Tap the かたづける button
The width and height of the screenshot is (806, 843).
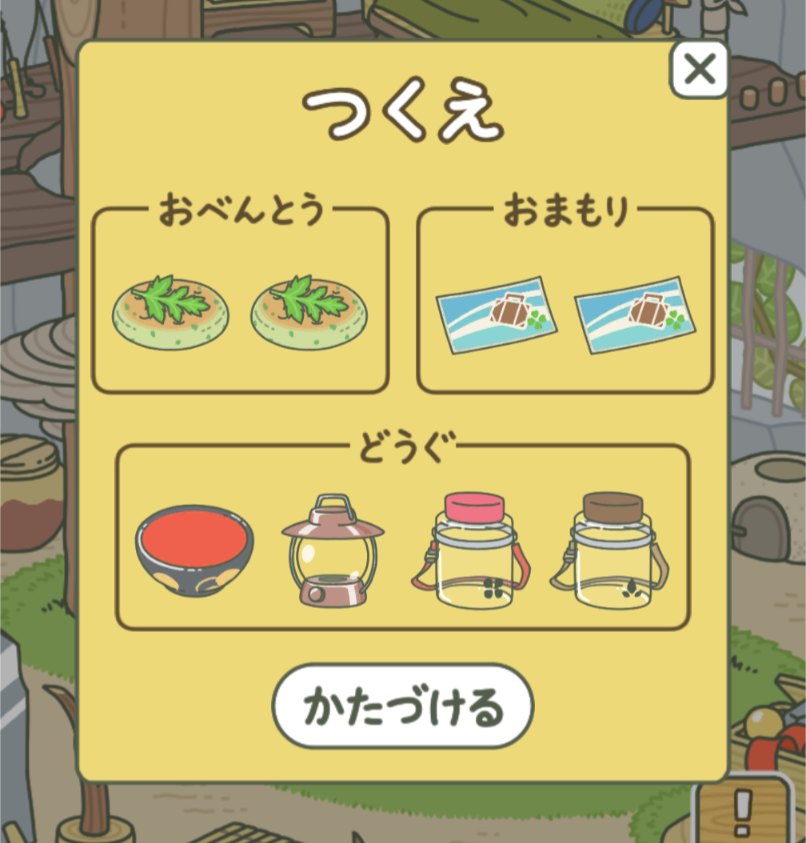point(402,707)
